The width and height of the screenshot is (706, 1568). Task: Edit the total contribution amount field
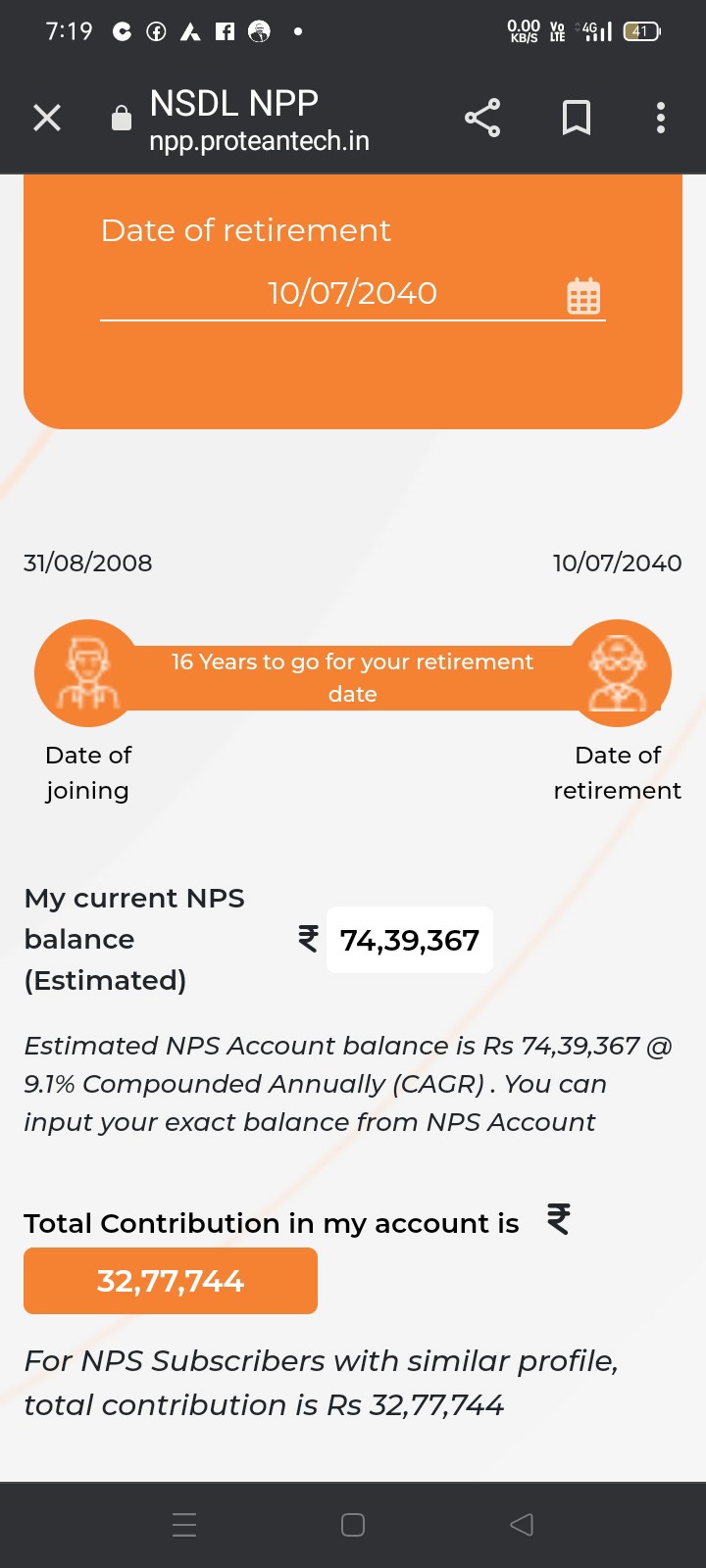(x=171, y=1281)
